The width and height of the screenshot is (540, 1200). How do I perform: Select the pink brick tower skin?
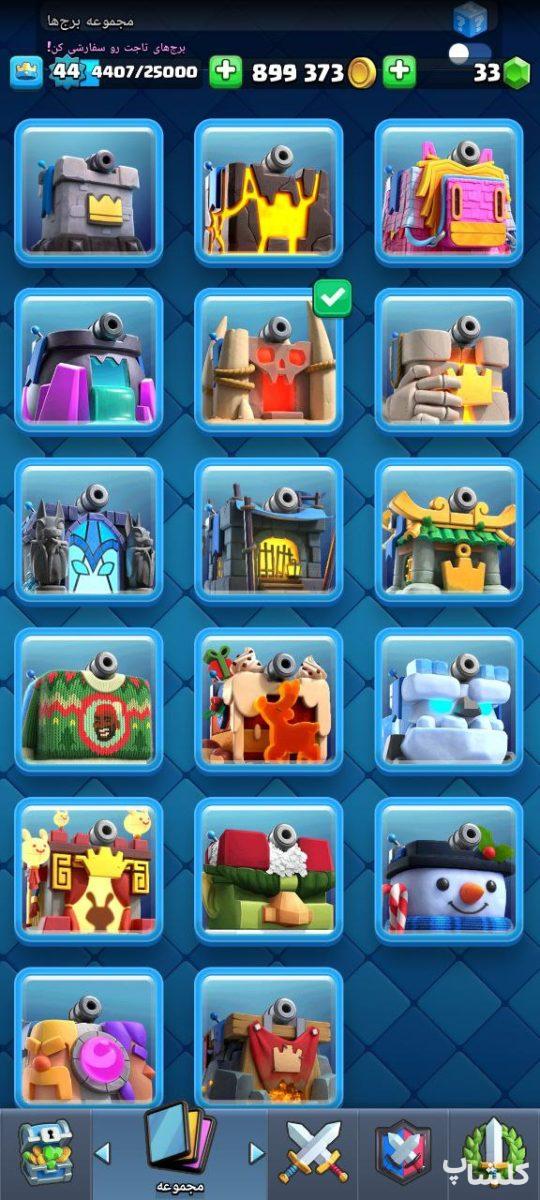coord(449,192)
